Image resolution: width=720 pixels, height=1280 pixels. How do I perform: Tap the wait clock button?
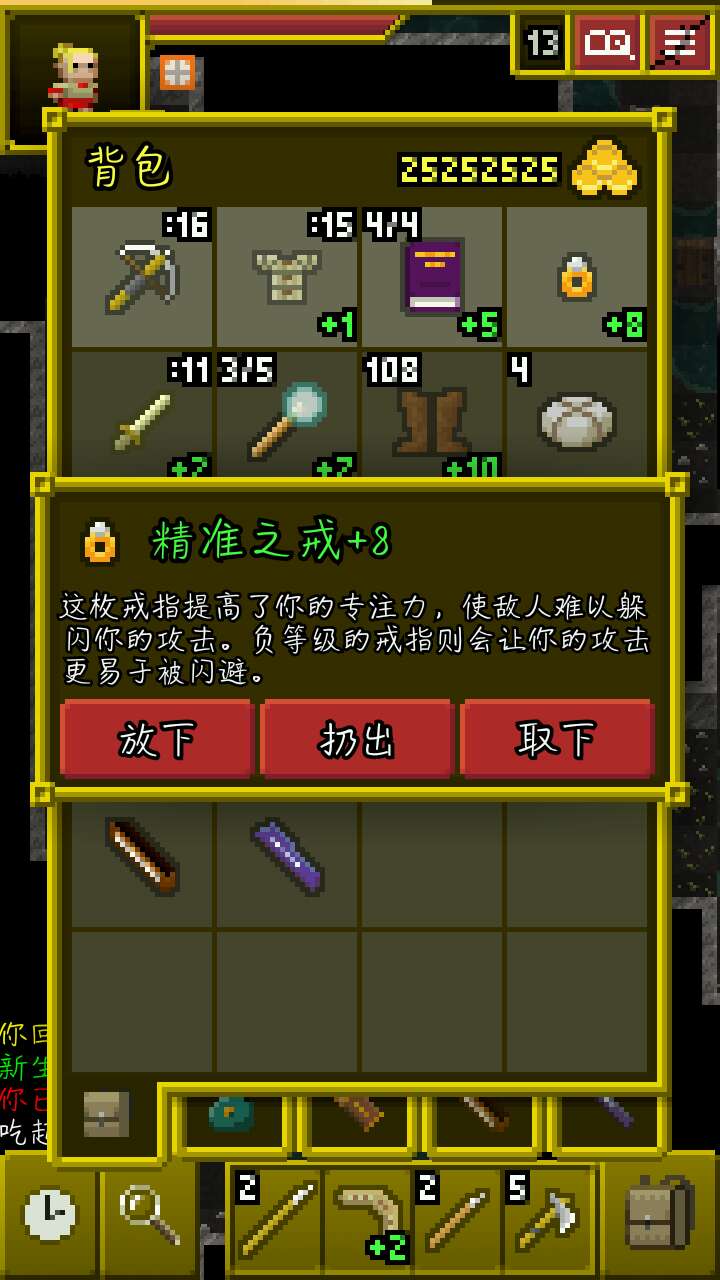pyautogui.click(x=49, y=1214)
